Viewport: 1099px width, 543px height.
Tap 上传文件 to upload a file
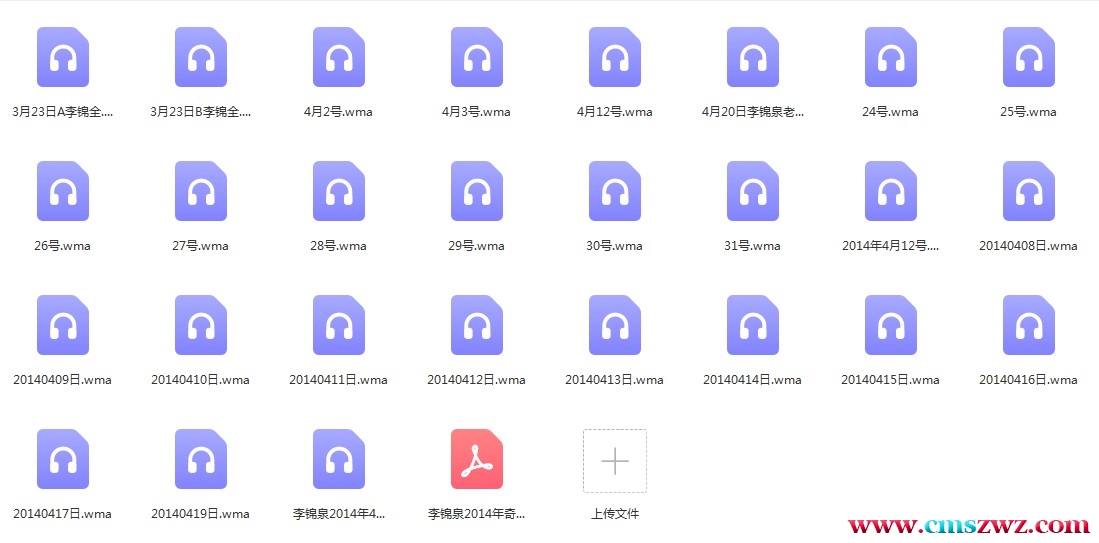615,461
